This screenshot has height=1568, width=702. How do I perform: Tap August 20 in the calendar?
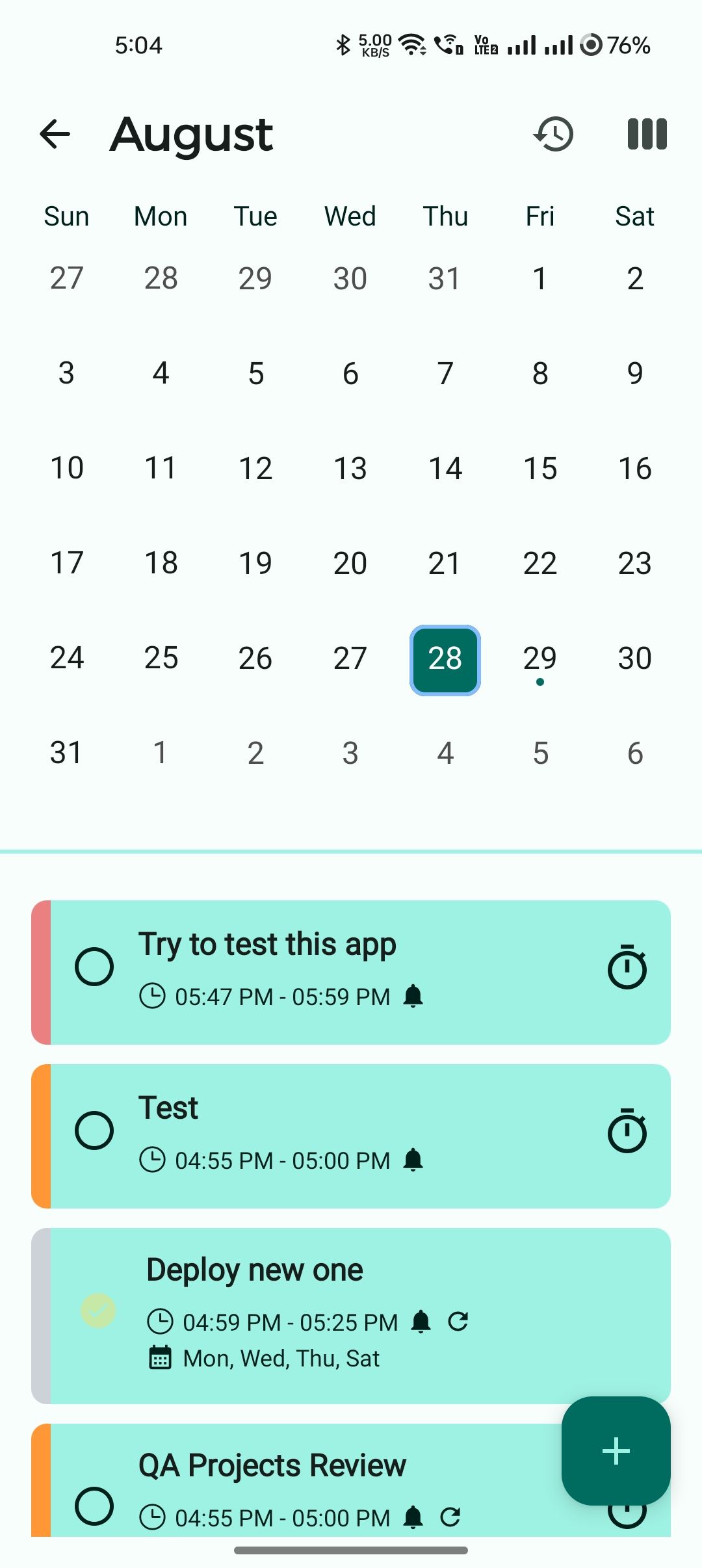pyautogui.click(x=350, y=564)
